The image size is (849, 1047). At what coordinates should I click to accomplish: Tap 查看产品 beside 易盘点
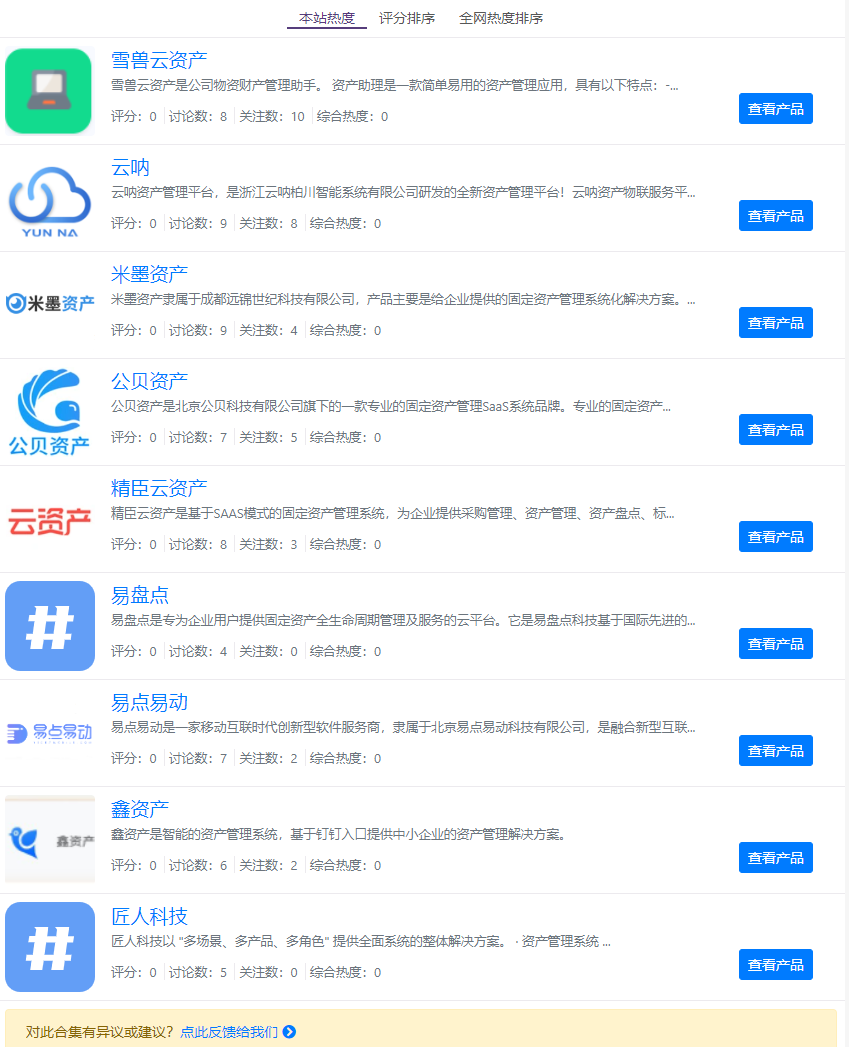(775, 644)
